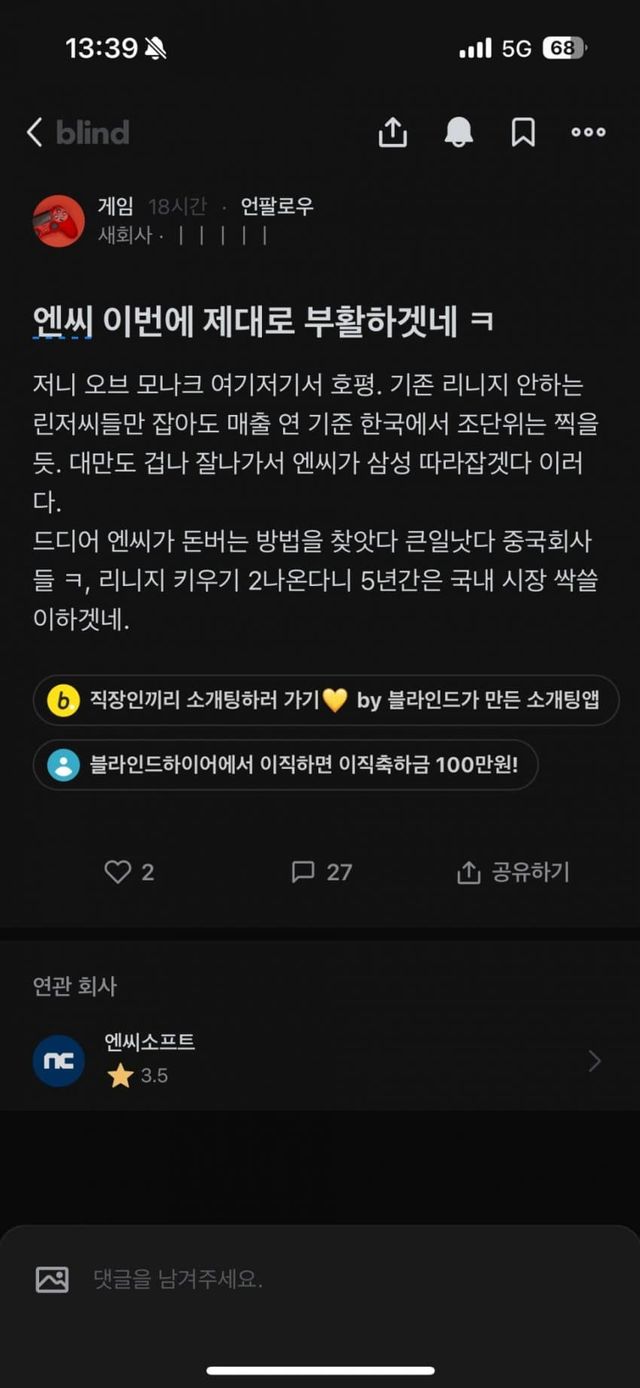The height and width of the screenshot is (1388, 640).
Task: Open the 블라인드하이어 이직축하금 100만원 banner
Action: pyautogui.click(x=285, y=765)
